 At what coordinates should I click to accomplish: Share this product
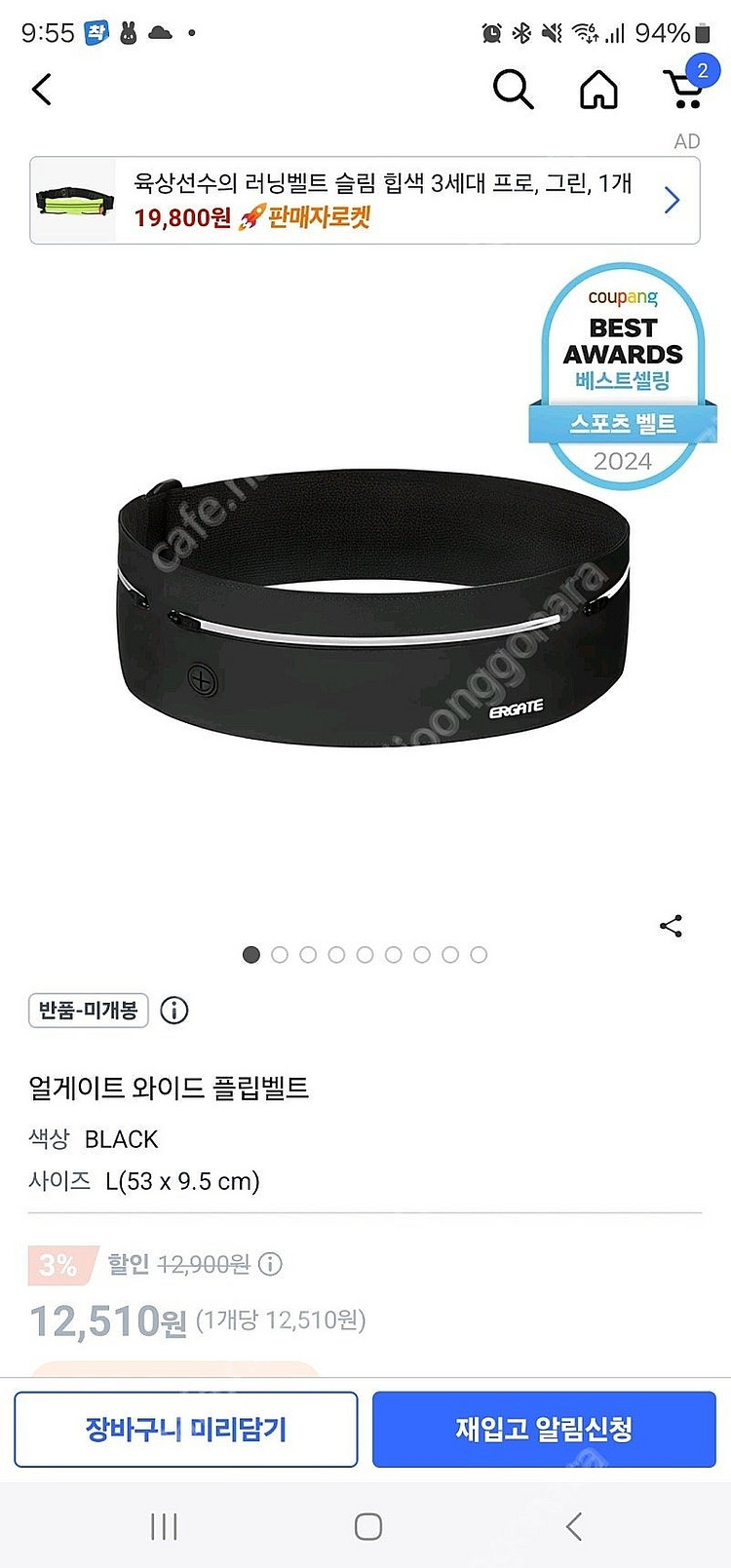pyautogui.click(x=671, y=926)
